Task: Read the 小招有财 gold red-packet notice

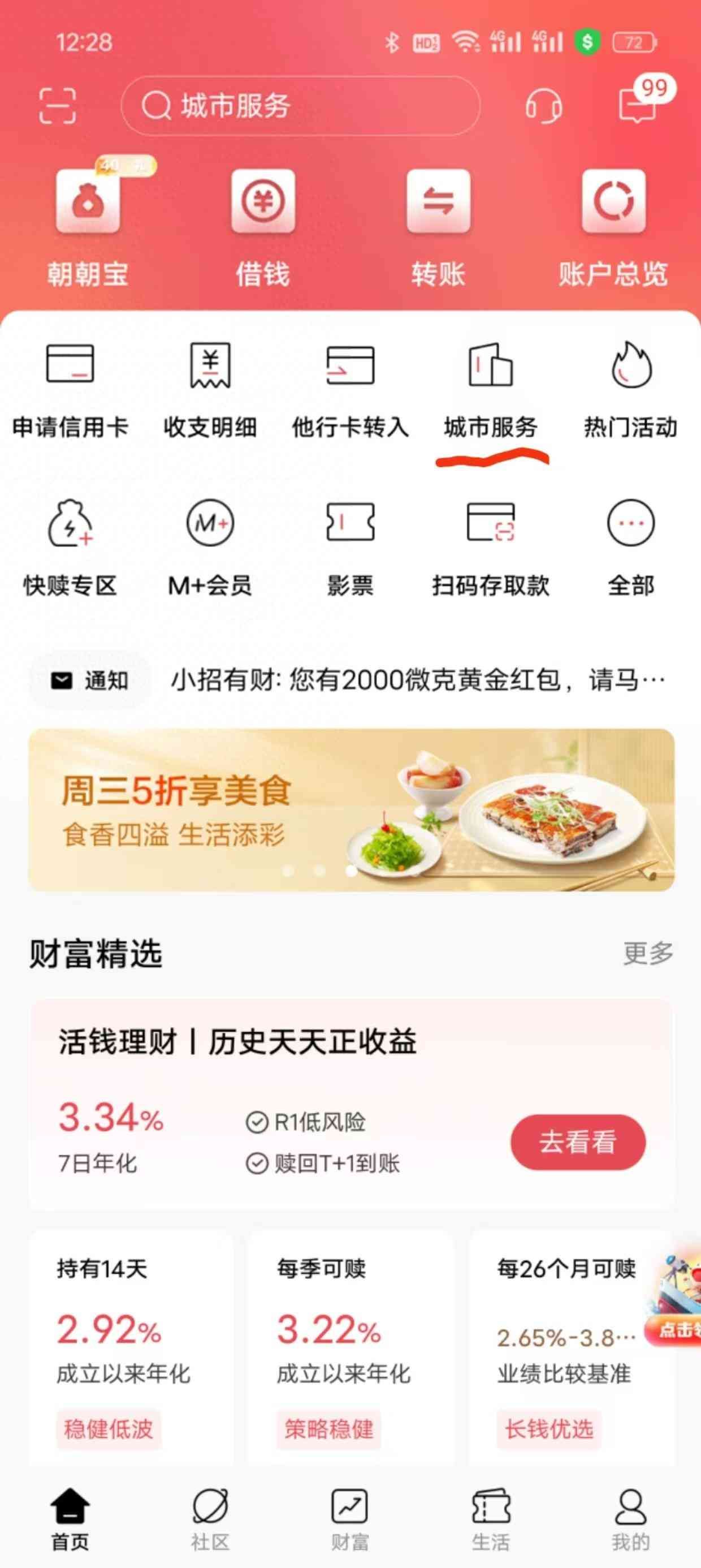Action: [x=417, y=680]
